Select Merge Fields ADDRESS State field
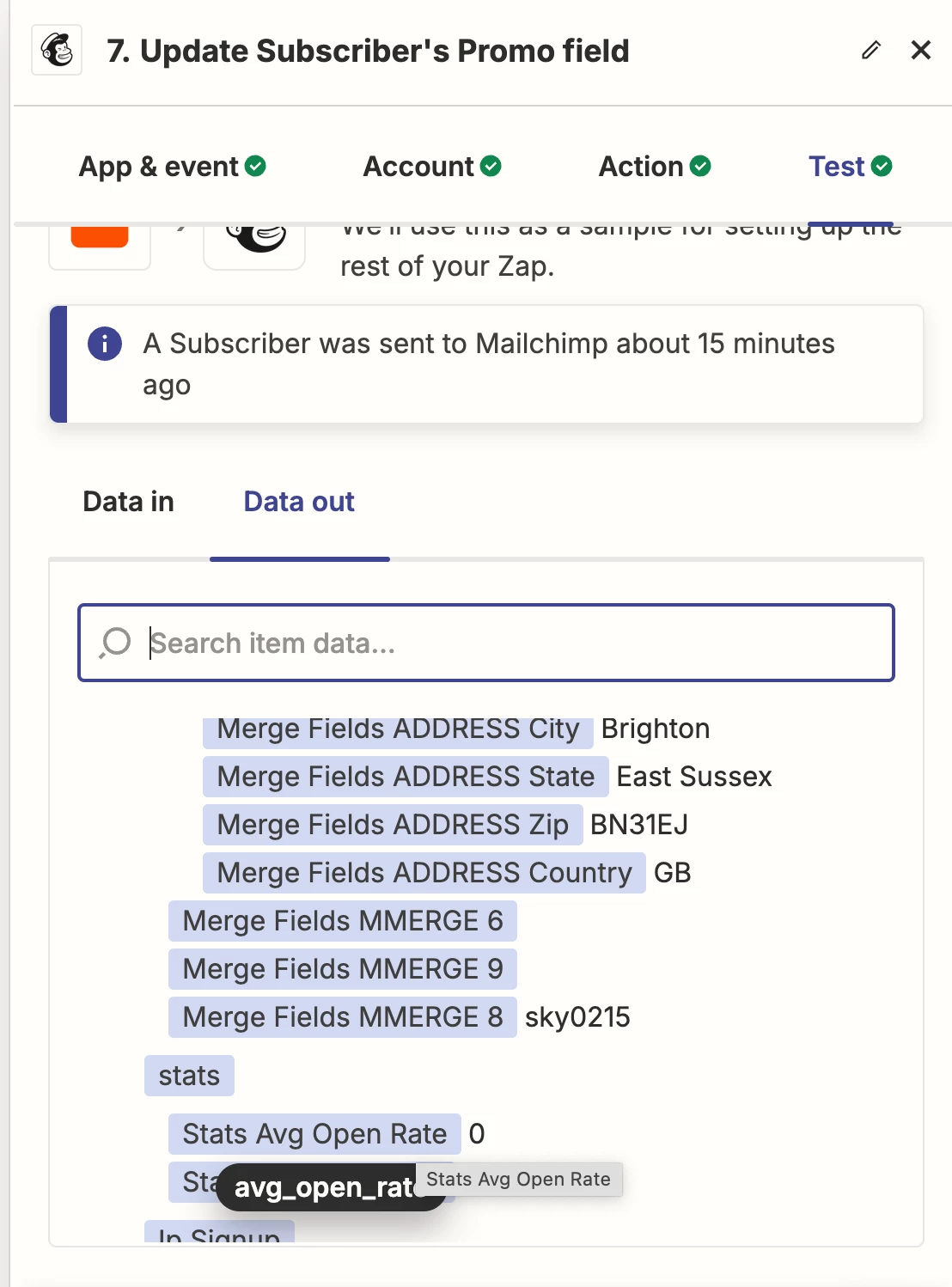Image resolution: width=952 pixels, height=1287 pixels. (x=406, y=777)
